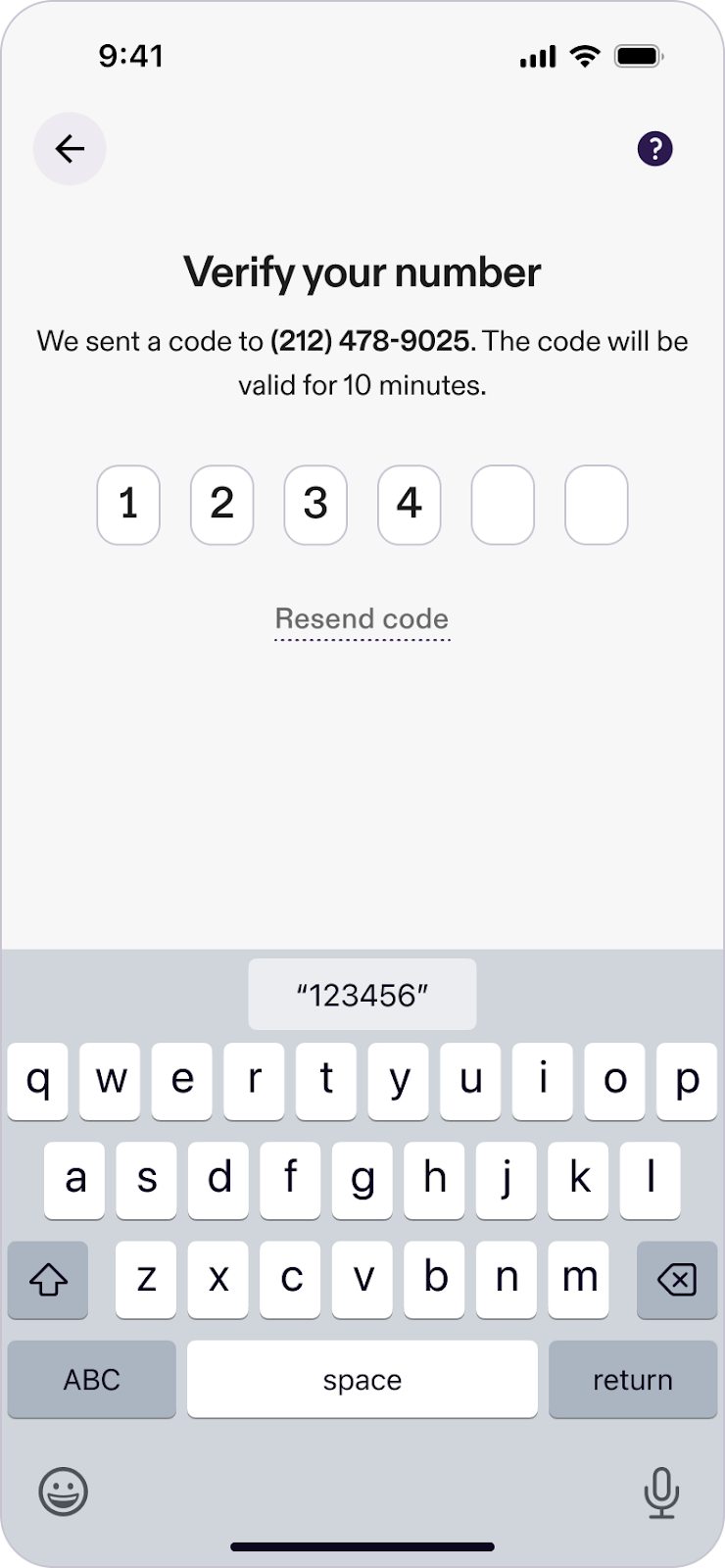Open the help question mark icon

(x=654, y=149)
